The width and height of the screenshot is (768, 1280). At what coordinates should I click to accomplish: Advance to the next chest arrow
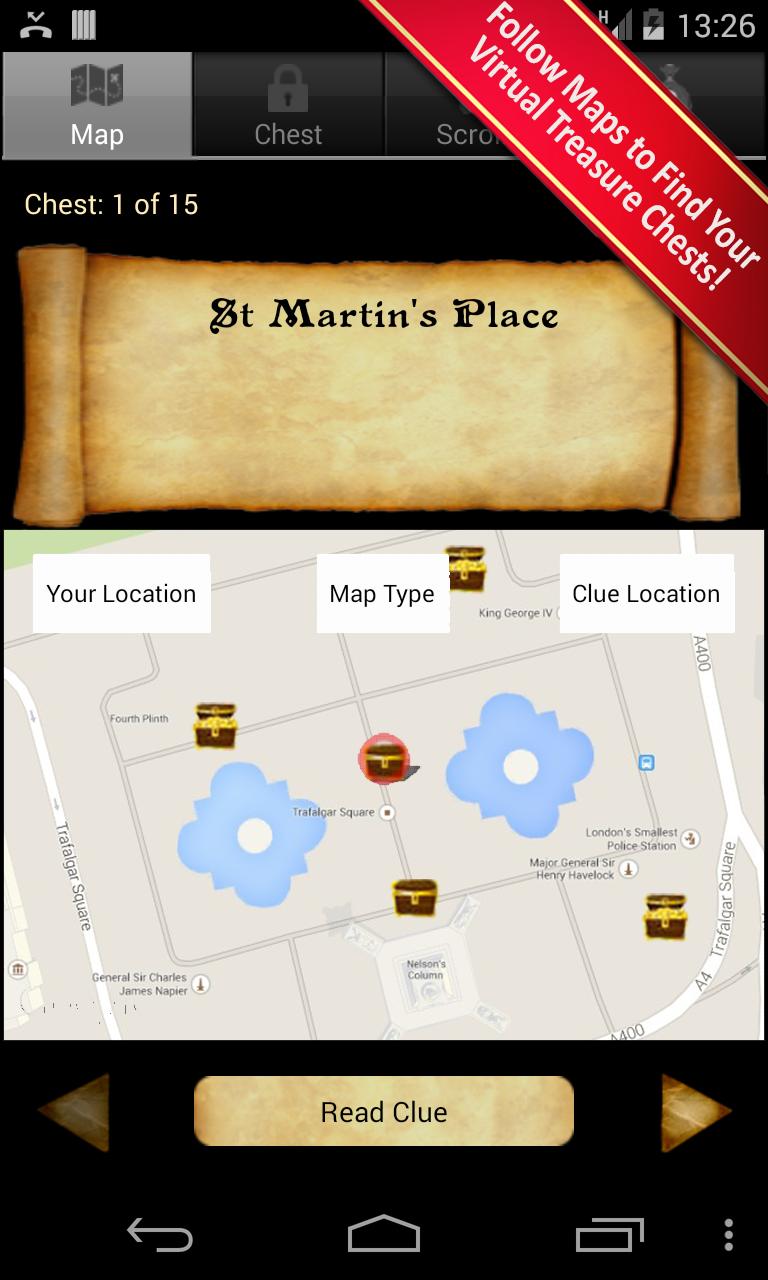pyautogui.click(x=696, y=1111)
